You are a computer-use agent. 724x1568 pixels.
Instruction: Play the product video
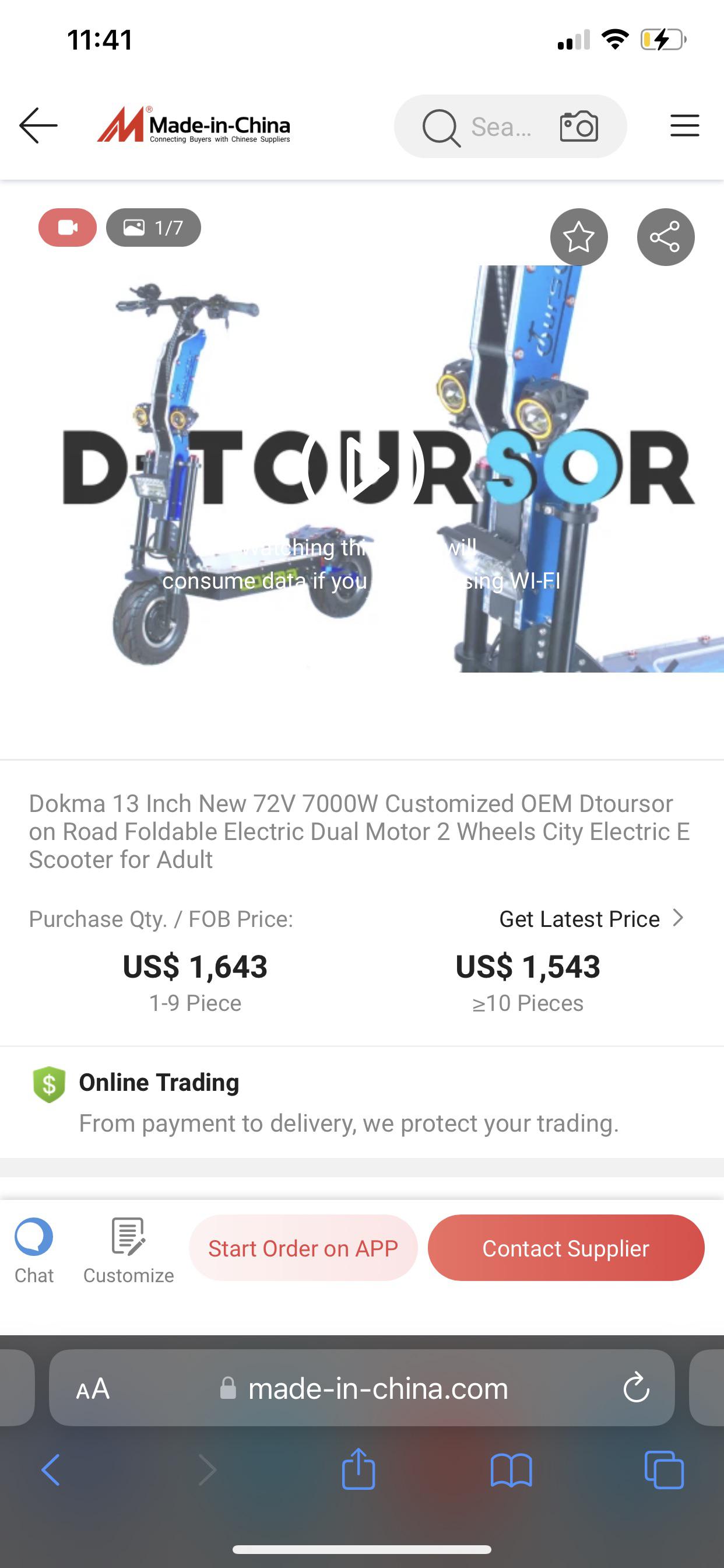tap(363, 468)
